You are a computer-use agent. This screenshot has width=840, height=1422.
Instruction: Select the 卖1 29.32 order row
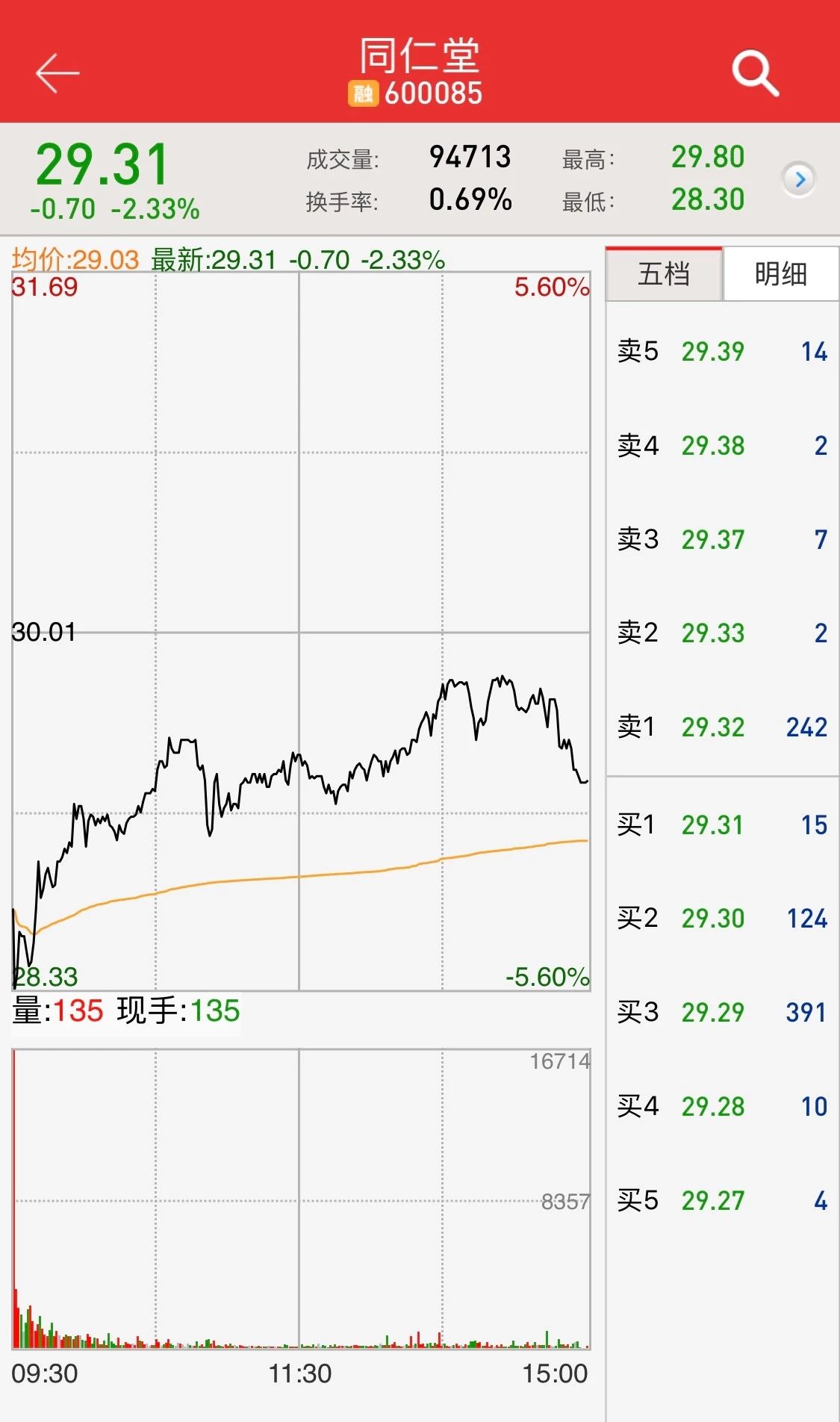click(x=722, y=727)
